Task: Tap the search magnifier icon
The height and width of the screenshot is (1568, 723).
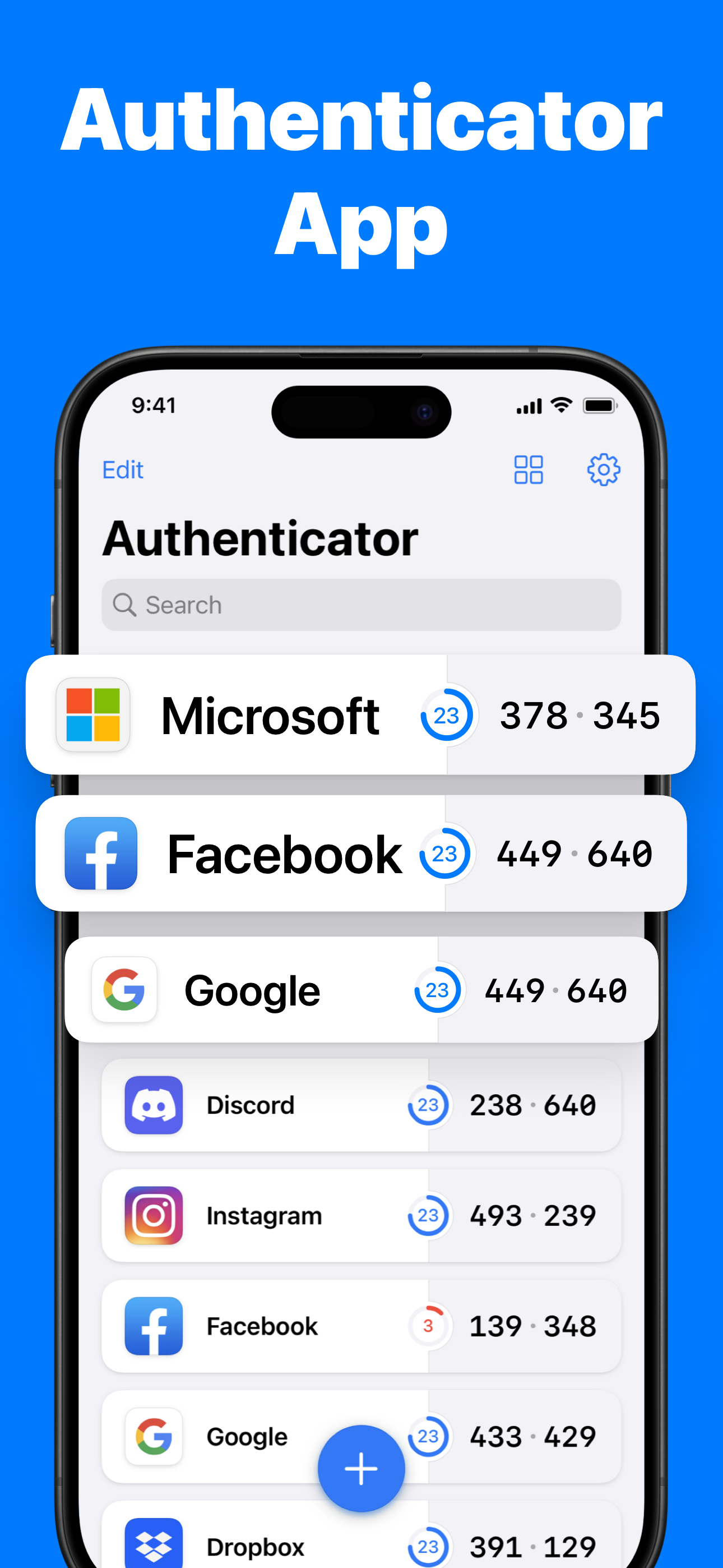Action: point(124,605)
